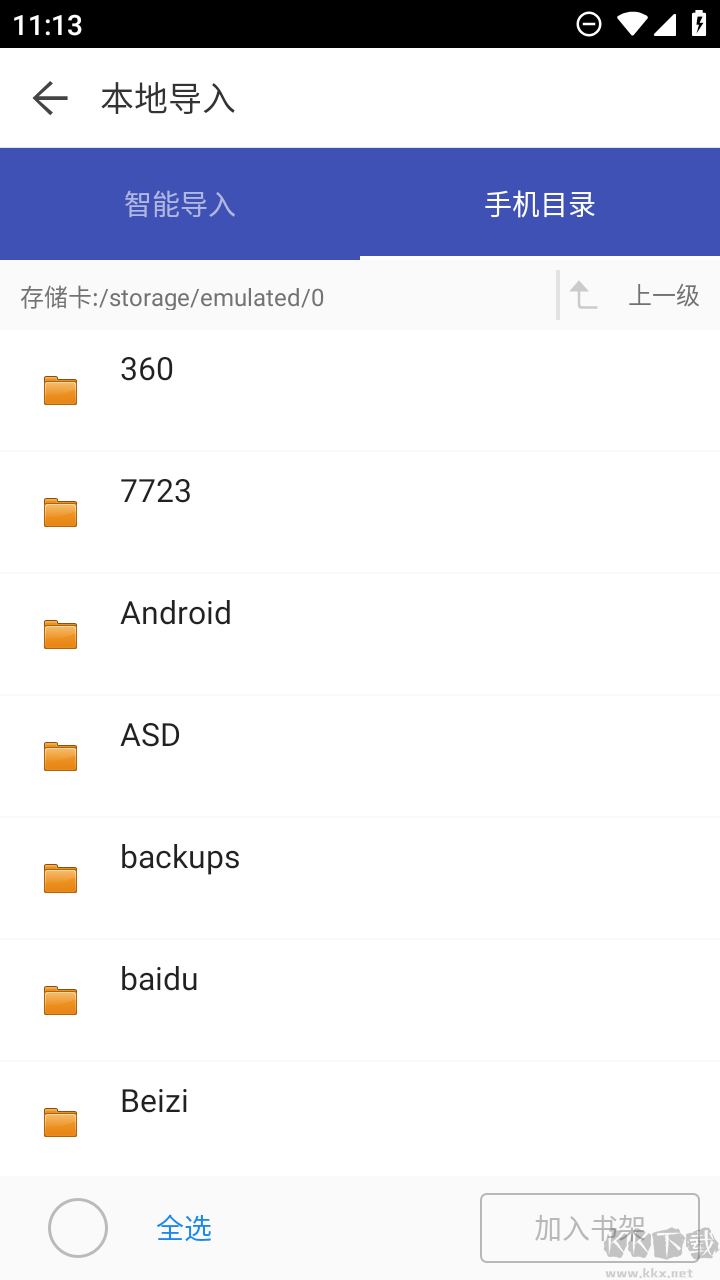Click the up-arrow icon to go up directory
Screen dimensions: 720x1280
(581, 294)
